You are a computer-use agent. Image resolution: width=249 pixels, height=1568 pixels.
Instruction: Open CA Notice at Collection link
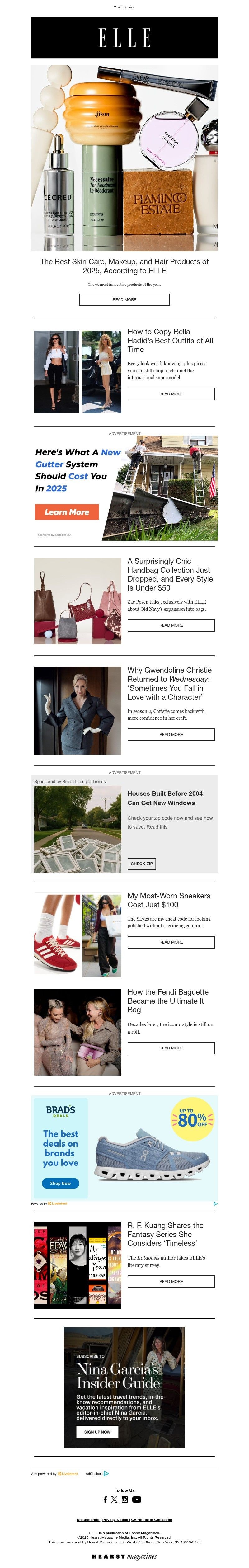point(152,1519)
